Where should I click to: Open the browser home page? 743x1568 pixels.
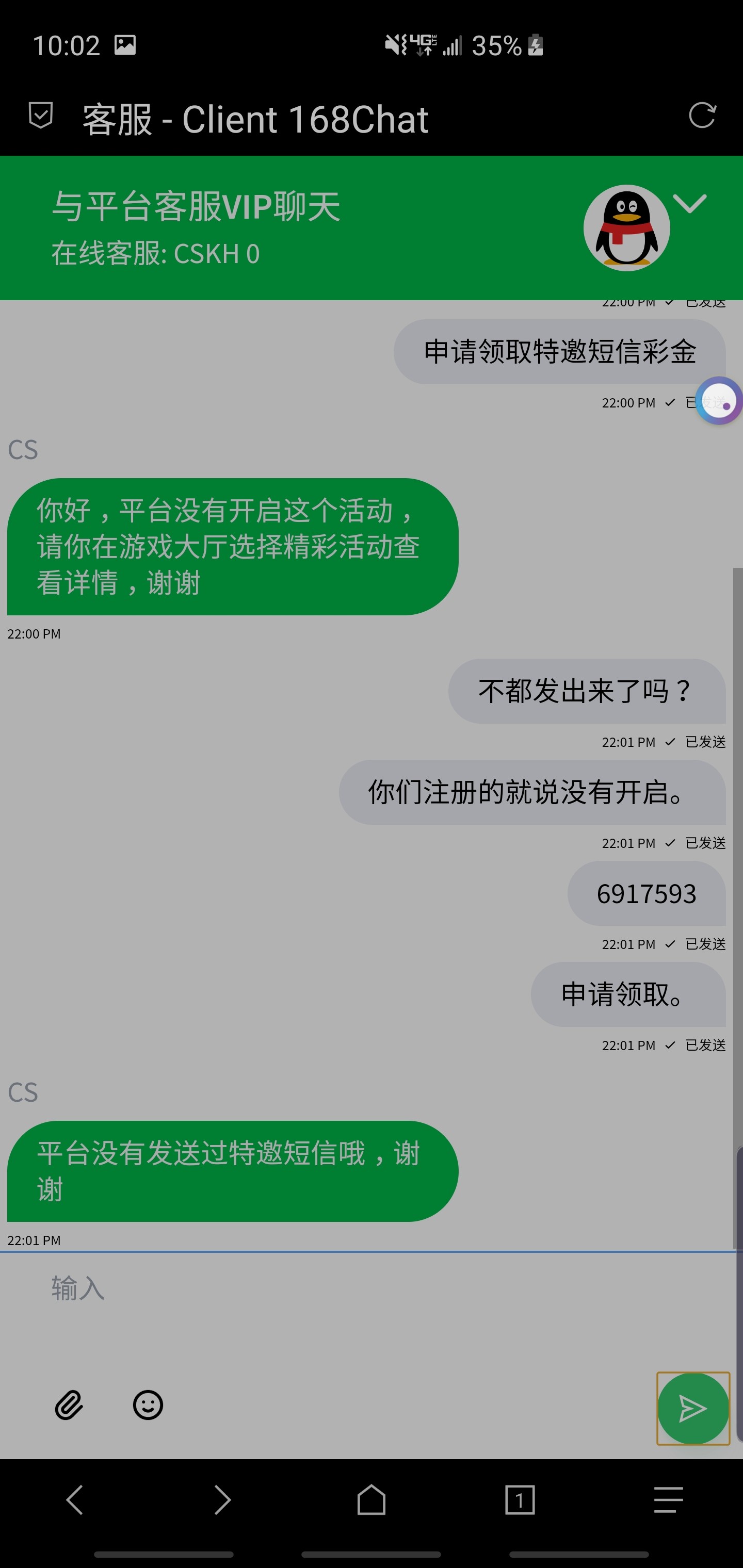(x=372, y=1500)
